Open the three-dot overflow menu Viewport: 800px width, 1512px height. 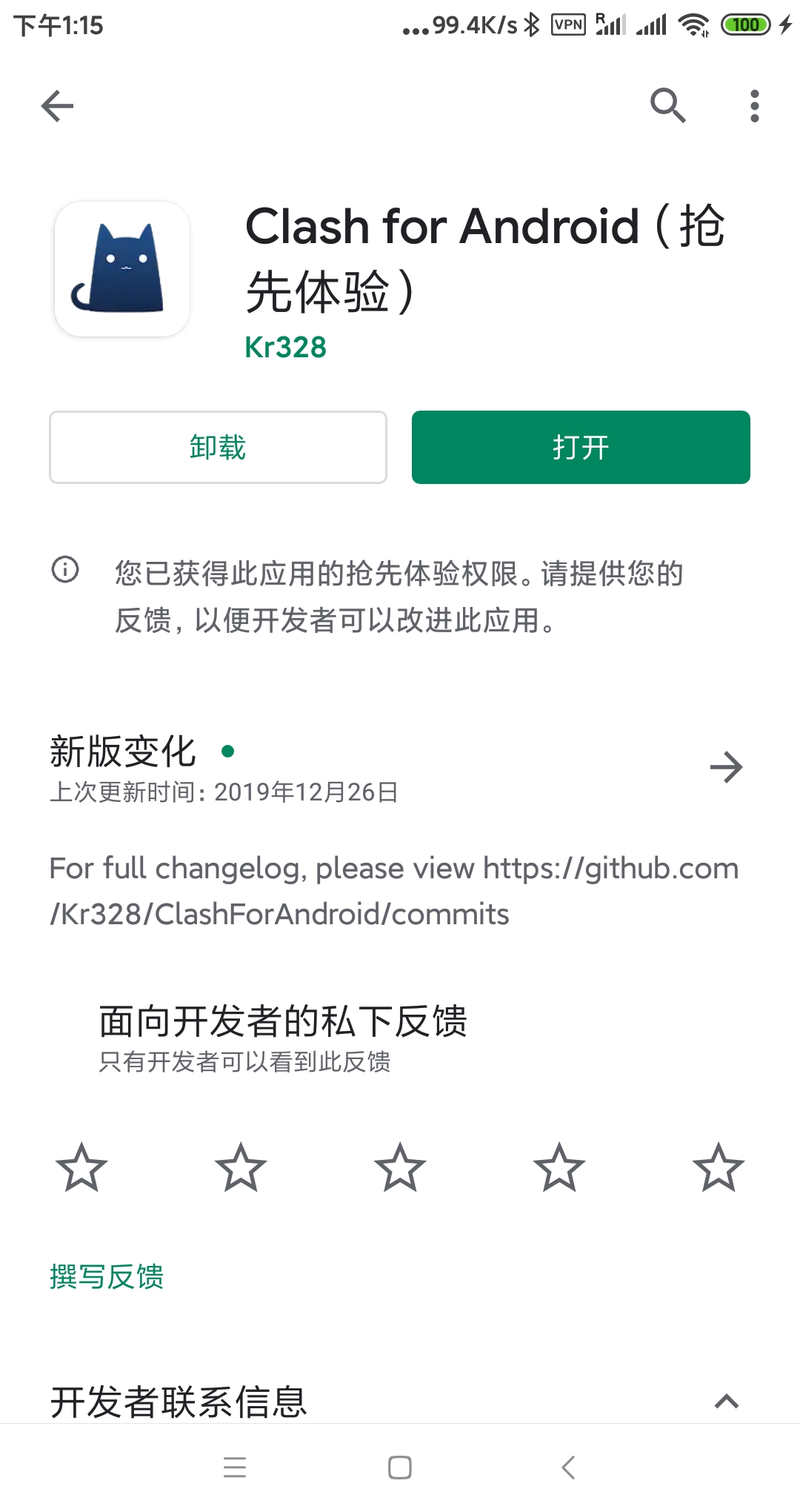[x=754, y=106]
